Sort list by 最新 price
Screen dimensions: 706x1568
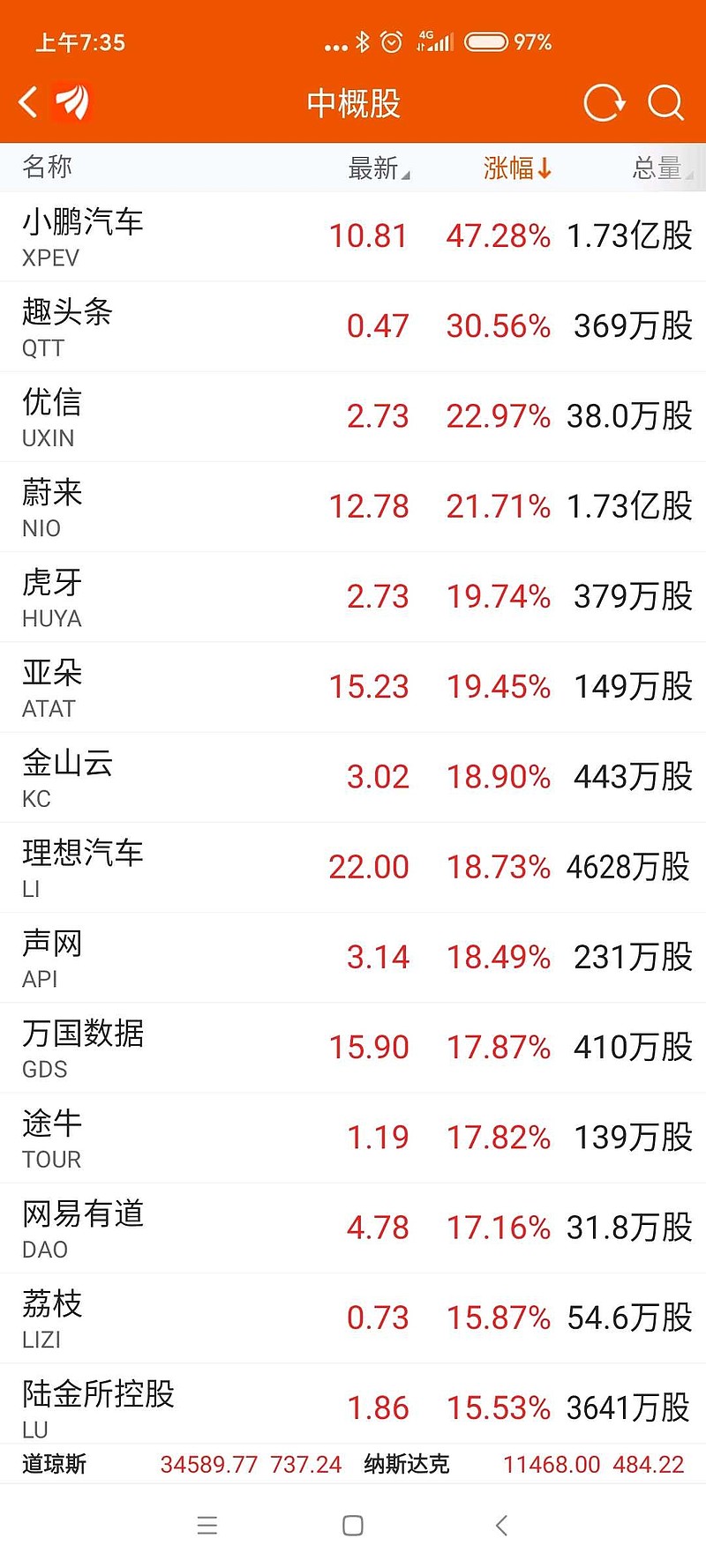pyautogui.click(x=379, y=168)
